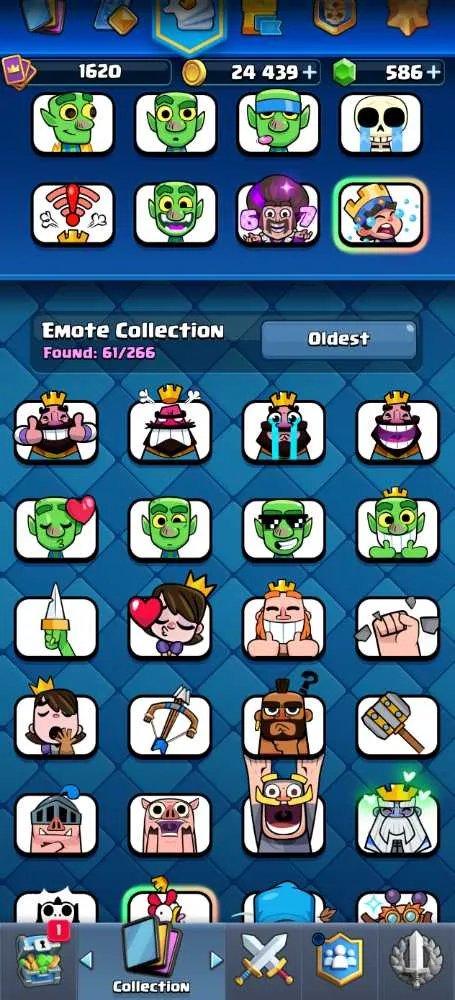Screen dimensions: 455x1000
Task: Select the crying skeleton emote in the deck
Action: (380, 124)
